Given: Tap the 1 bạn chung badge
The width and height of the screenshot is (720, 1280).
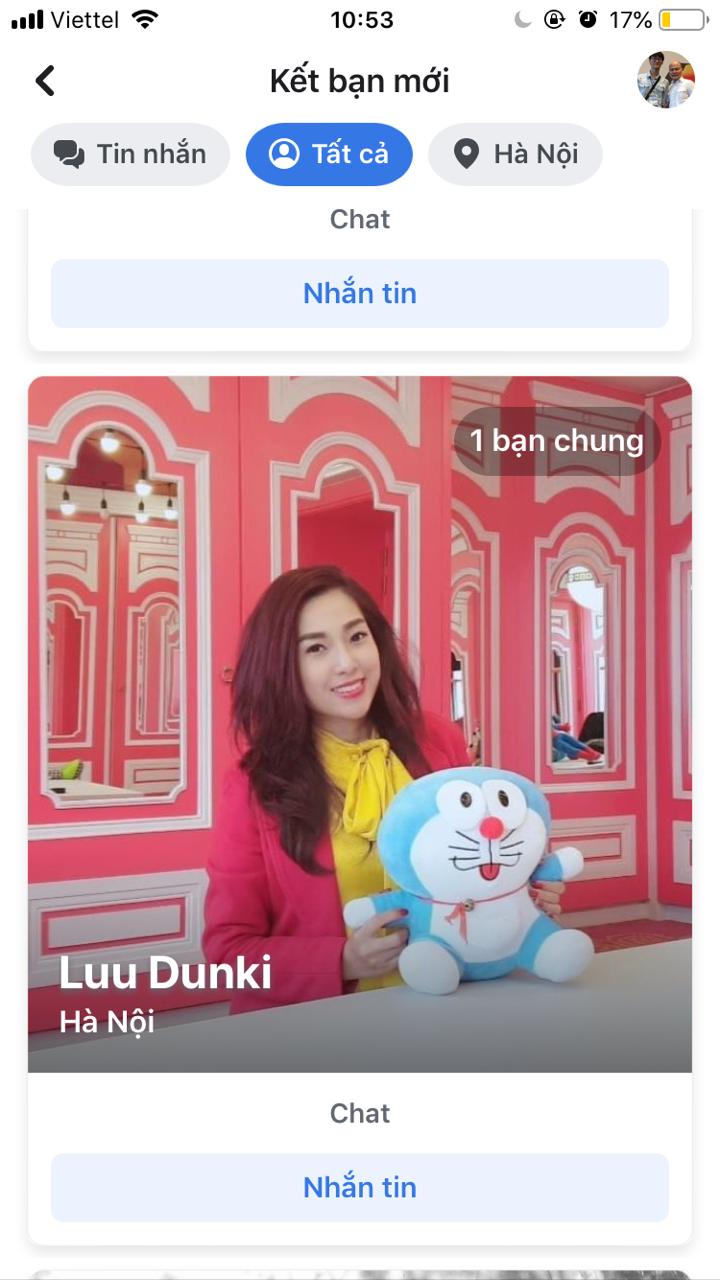Looking at the screenshot, I should (x=555, y=440).
